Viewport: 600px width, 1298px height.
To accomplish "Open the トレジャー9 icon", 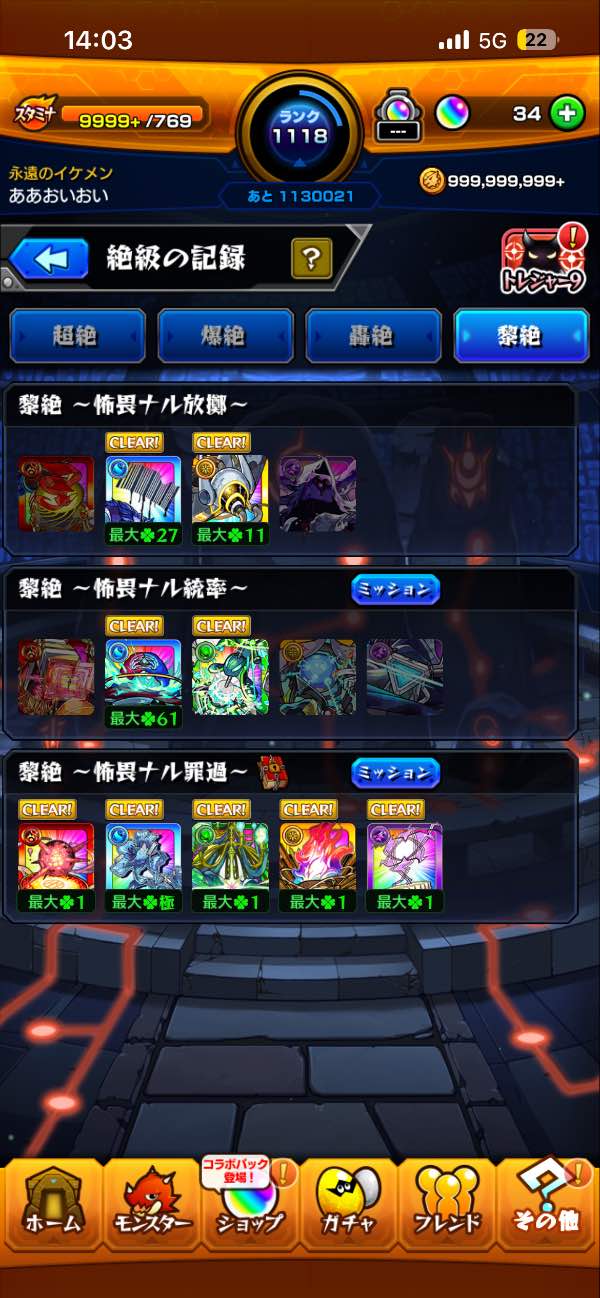I will pos(542,262).
